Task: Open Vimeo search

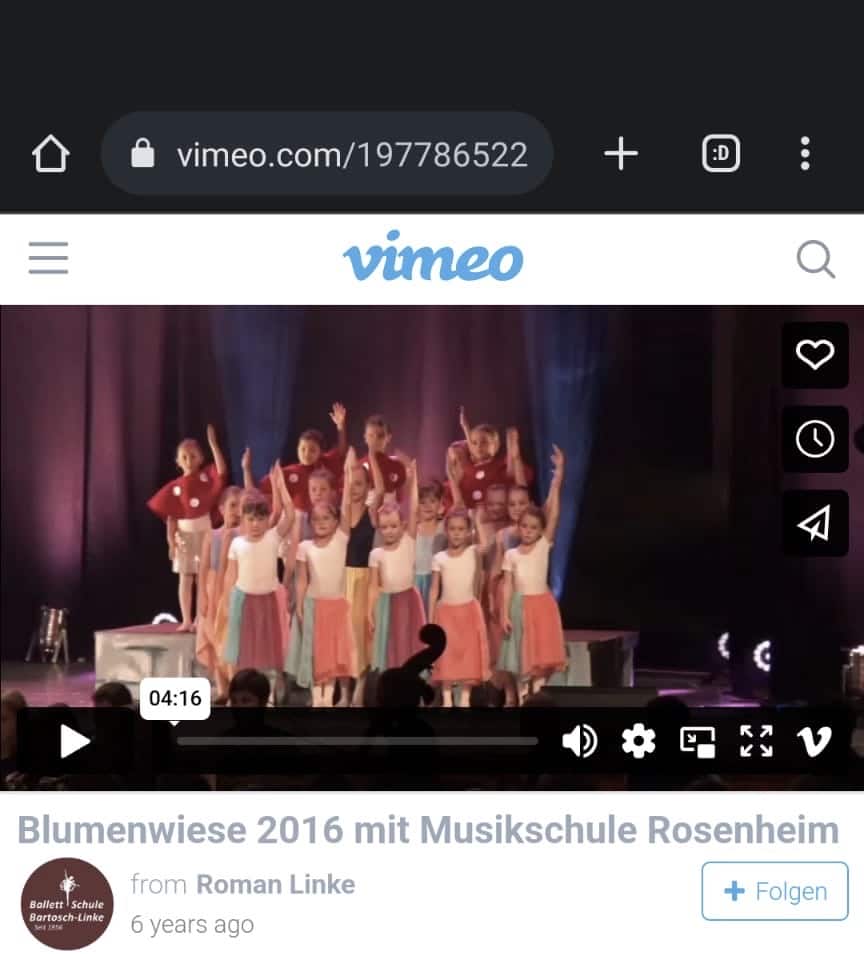Action: (815, 260)
